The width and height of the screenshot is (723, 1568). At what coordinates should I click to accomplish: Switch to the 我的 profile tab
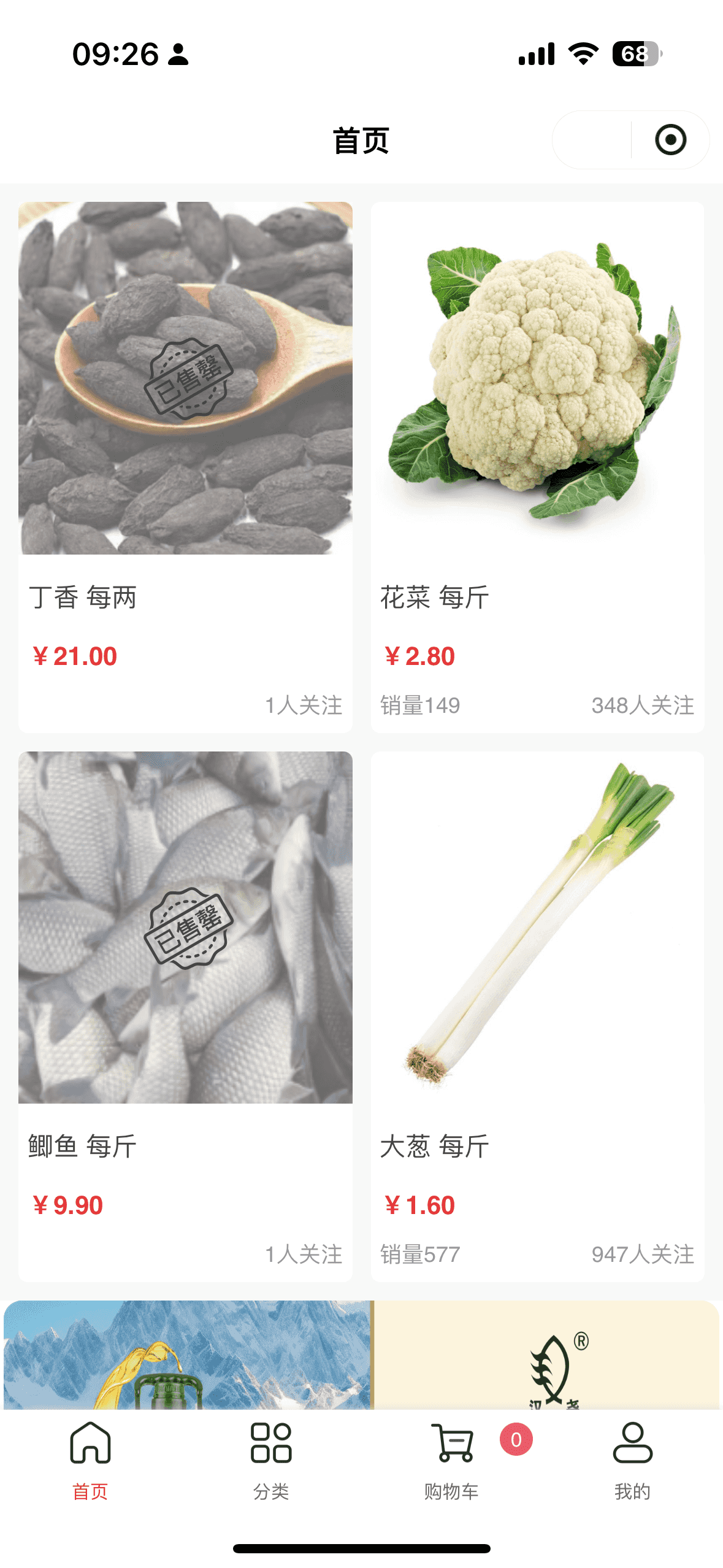point(632,1460)
